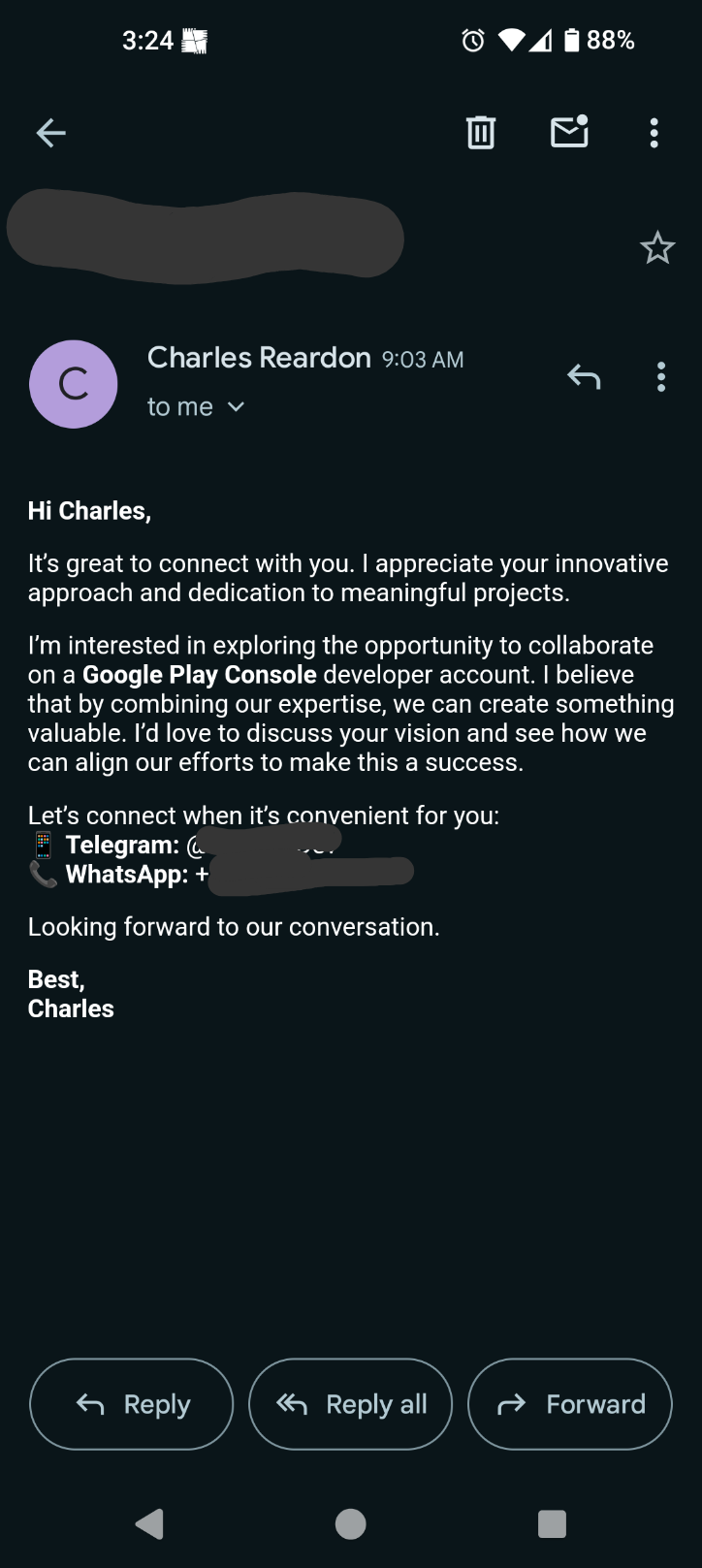
Task: Star this email
Action: pyautogui.click(x=657, y=248)
